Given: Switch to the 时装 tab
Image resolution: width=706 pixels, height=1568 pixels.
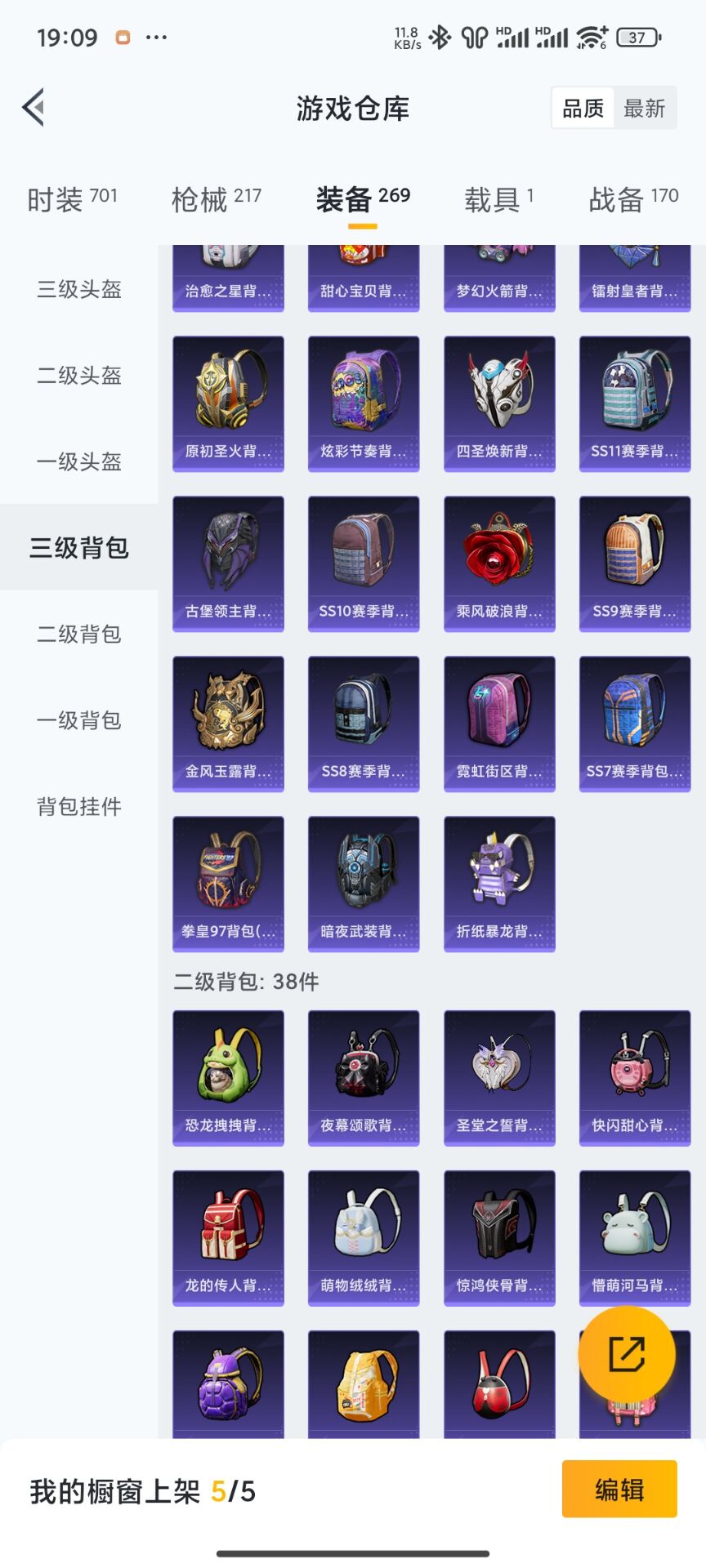Looking at the screenshot, I should click(73, 198).
